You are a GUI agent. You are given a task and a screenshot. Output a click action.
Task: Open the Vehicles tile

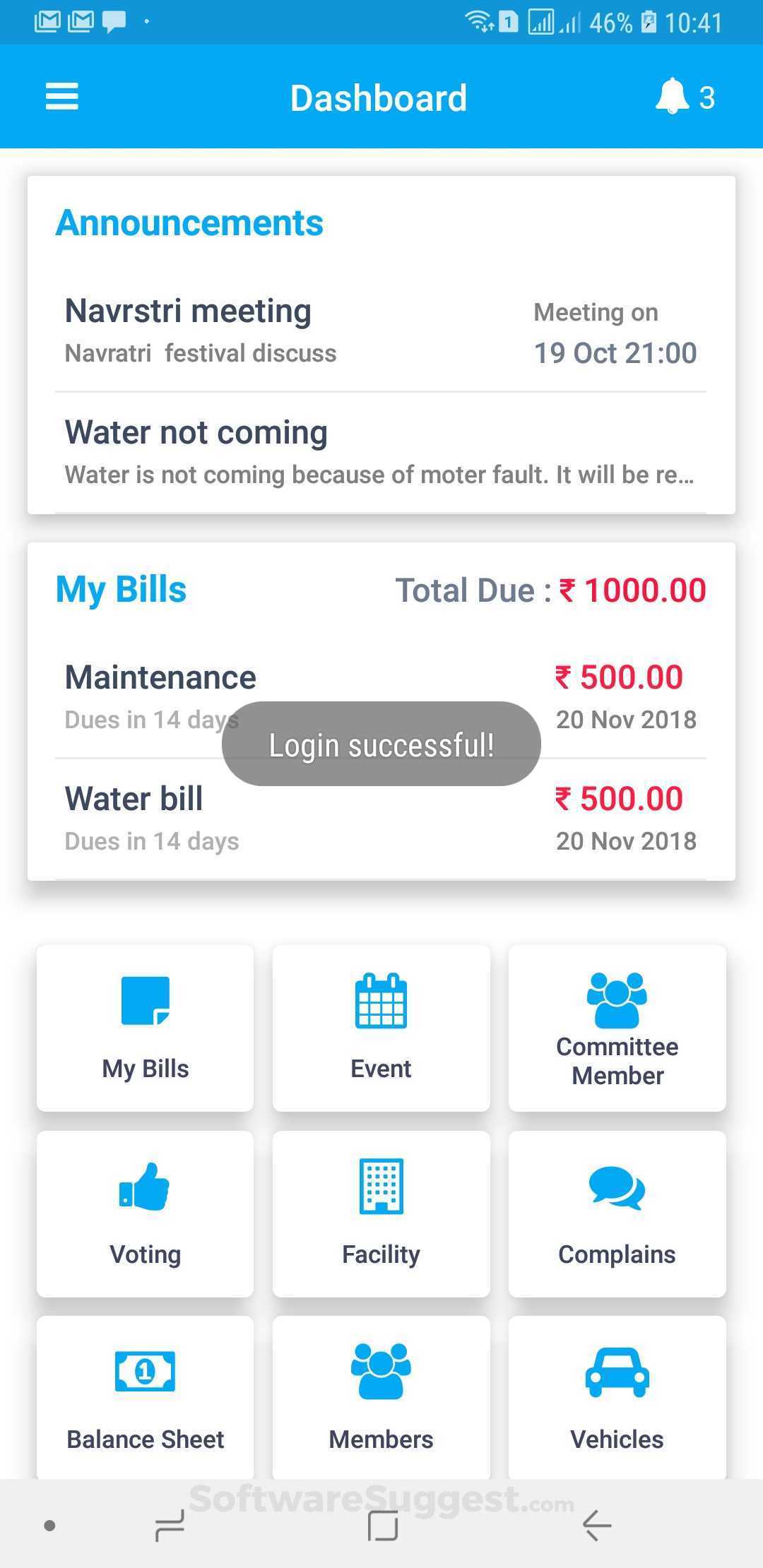(617, 1397)
